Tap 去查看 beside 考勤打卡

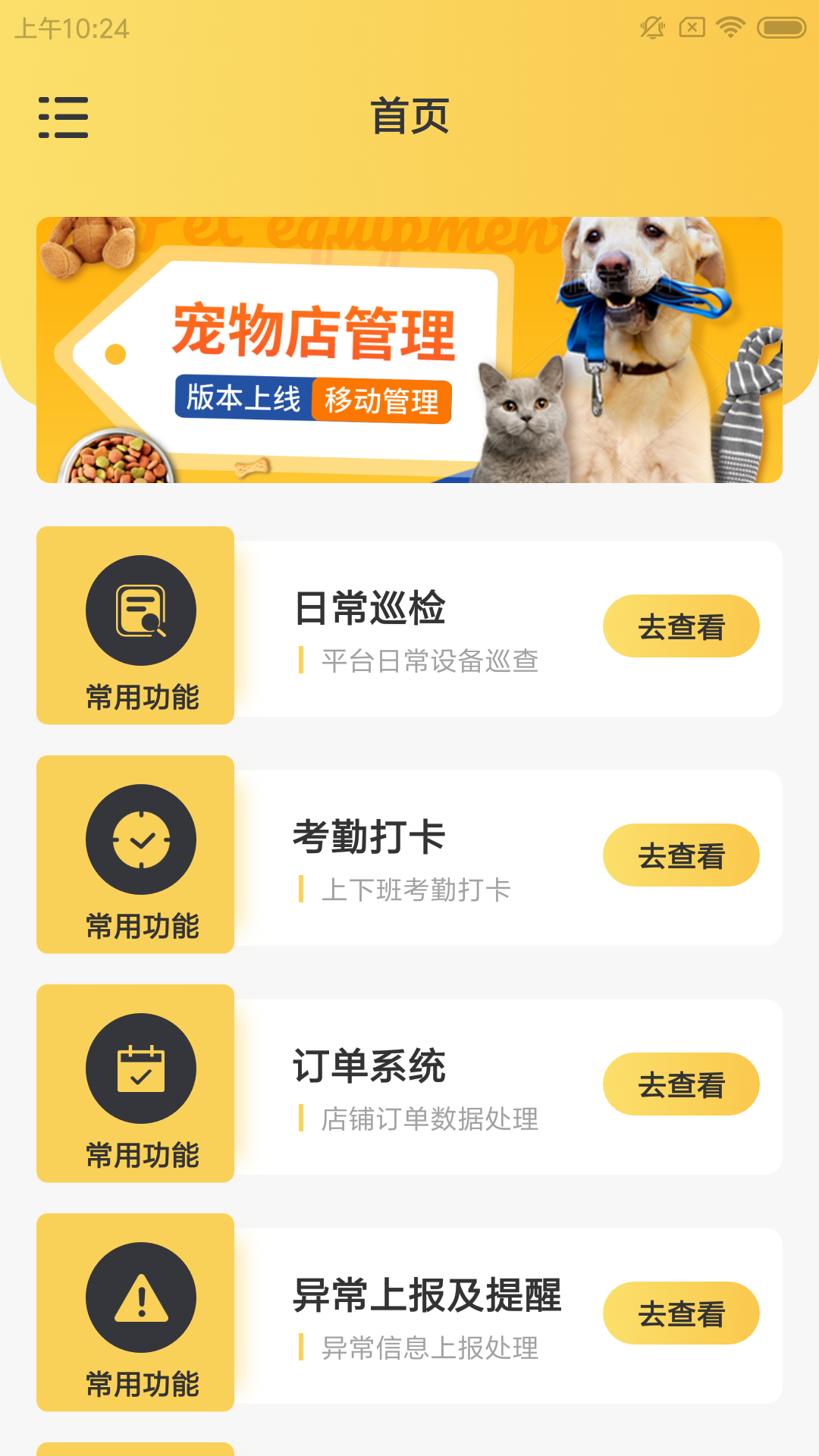[680, 855]
